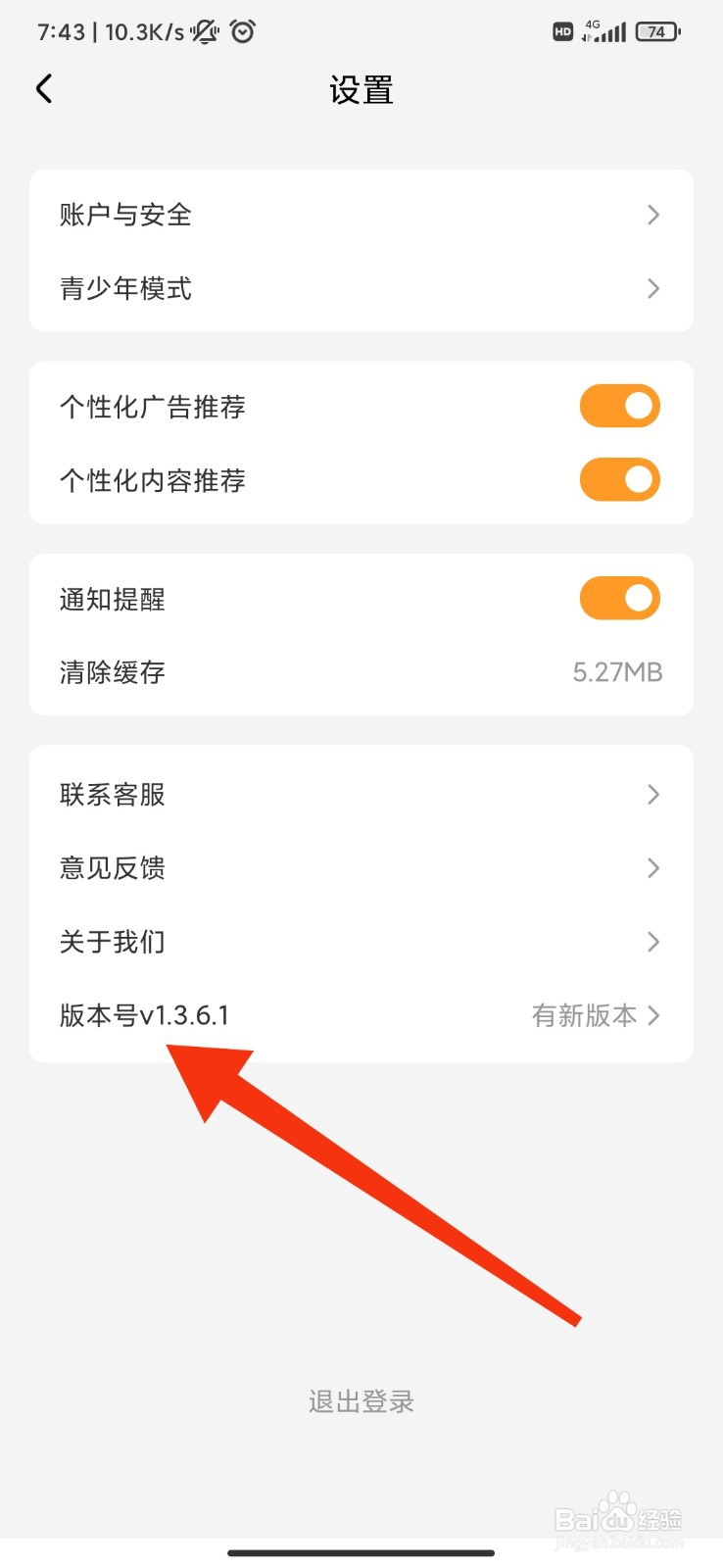The height and width of the screenshot is (1568, 723).
Task: Tap the back arrow to exit settings
Action: click(x=43, y=88)
